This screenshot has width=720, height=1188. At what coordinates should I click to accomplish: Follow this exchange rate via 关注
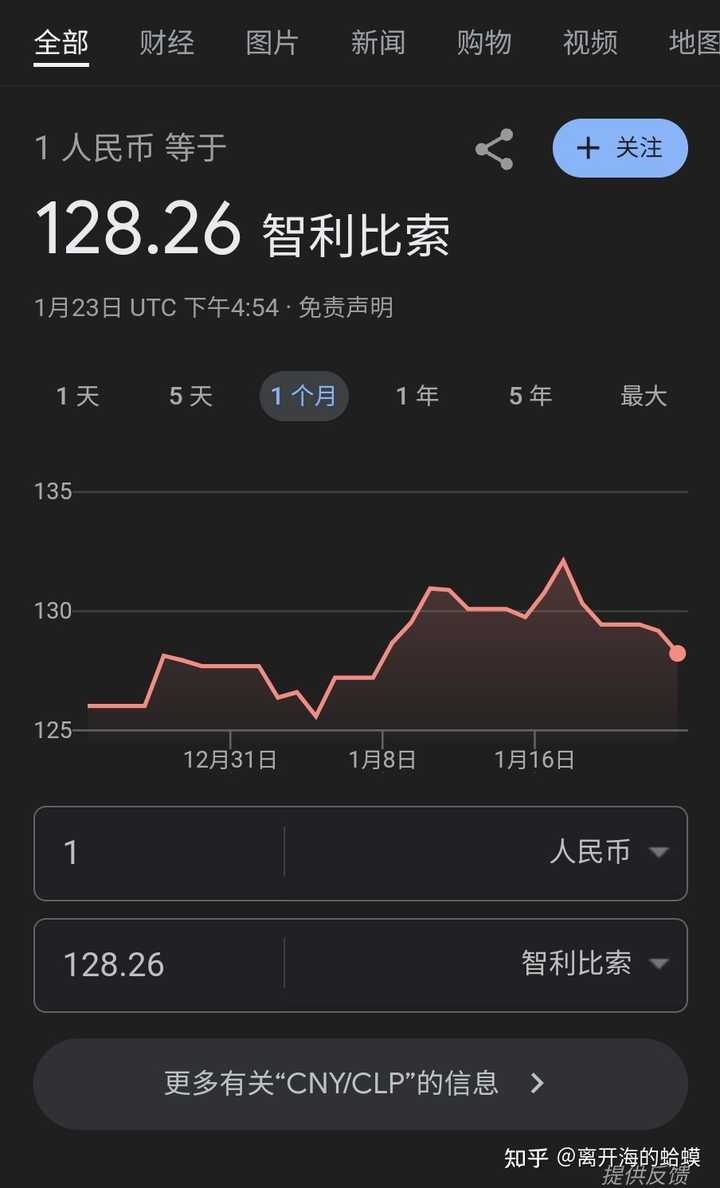pyautogui.click(x=620, y=148)
